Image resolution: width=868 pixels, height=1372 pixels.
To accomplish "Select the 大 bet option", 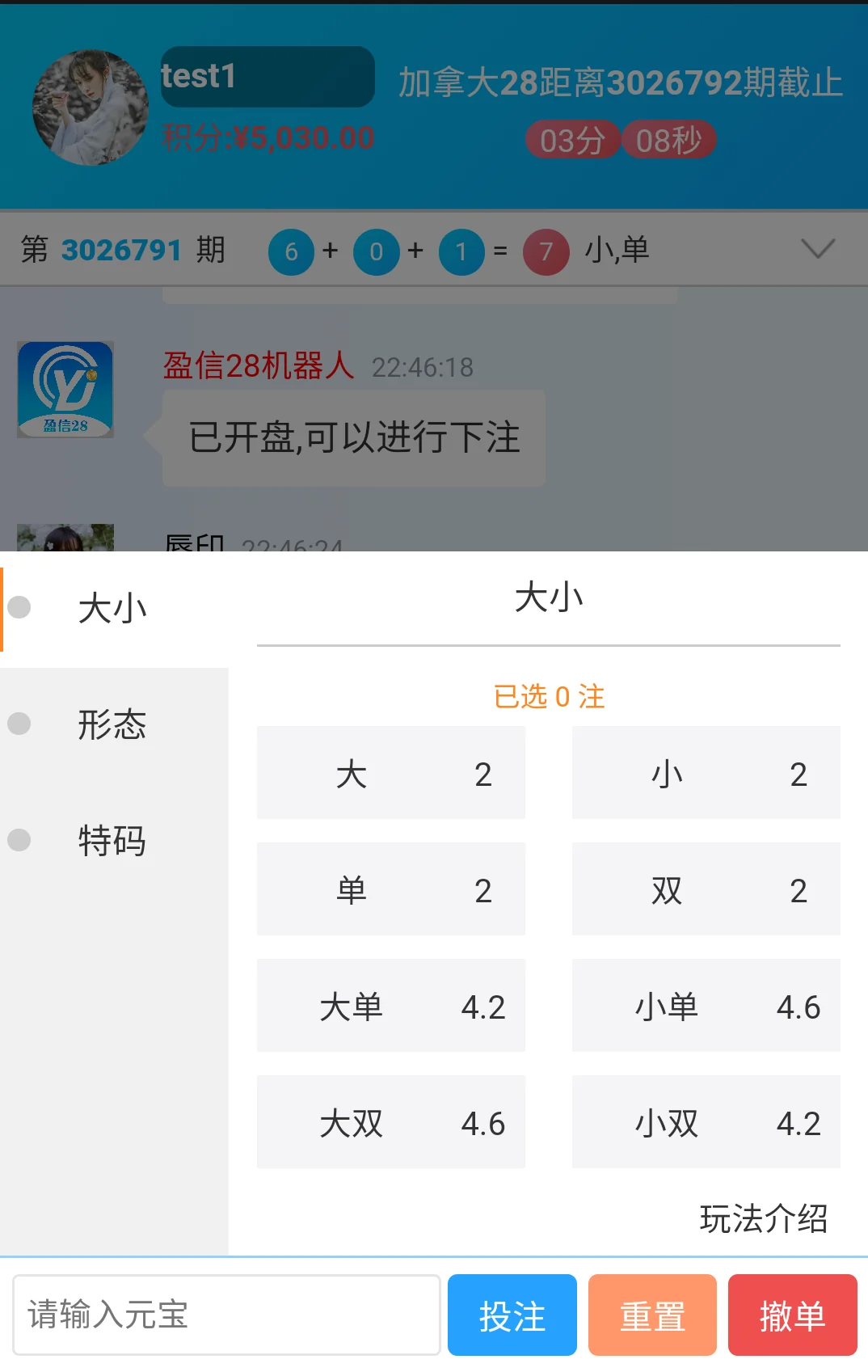I will point(391,774).
